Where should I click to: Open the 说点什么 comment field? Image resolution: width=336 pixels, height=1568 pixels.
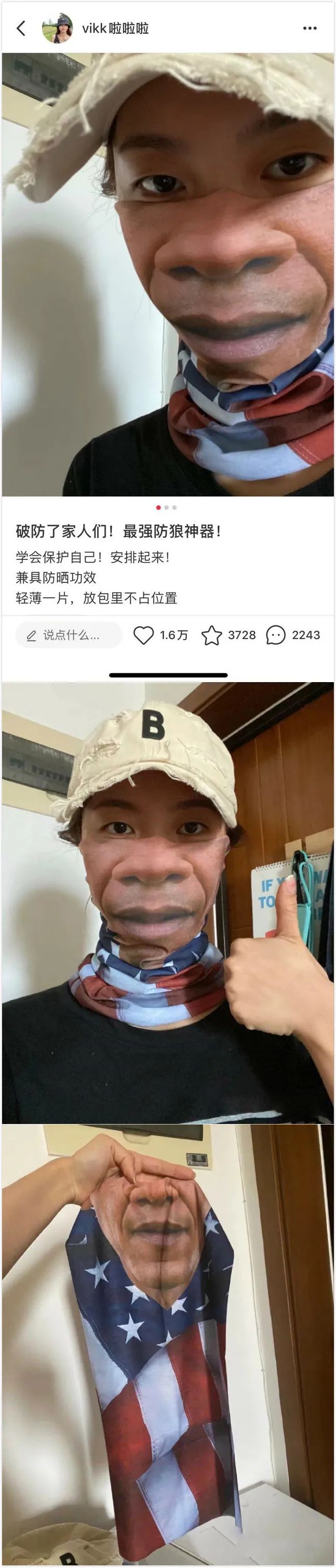point(69,635)
